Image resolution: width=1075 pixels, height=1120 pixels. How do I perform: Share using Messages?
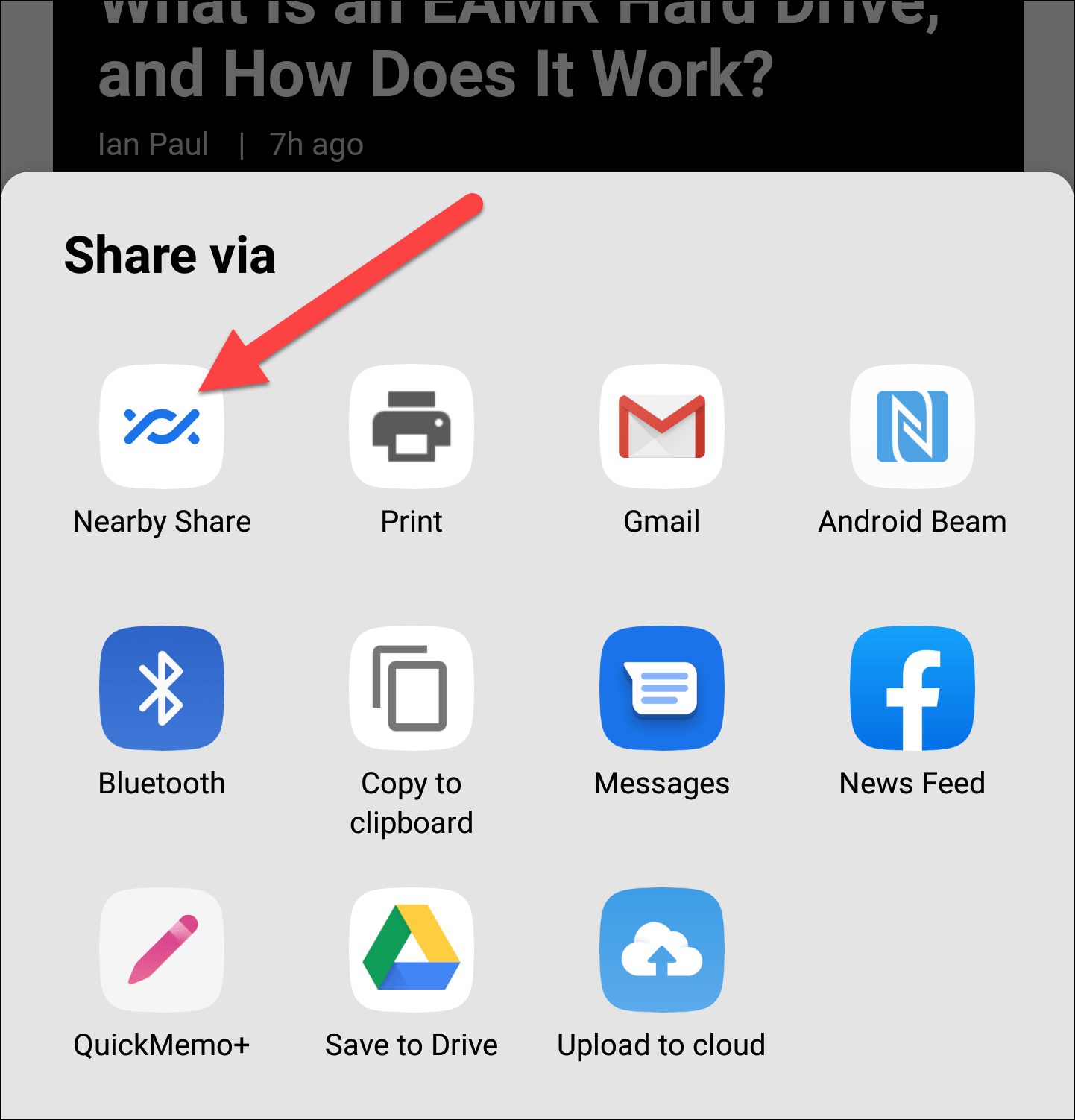[x=661, y=688]
